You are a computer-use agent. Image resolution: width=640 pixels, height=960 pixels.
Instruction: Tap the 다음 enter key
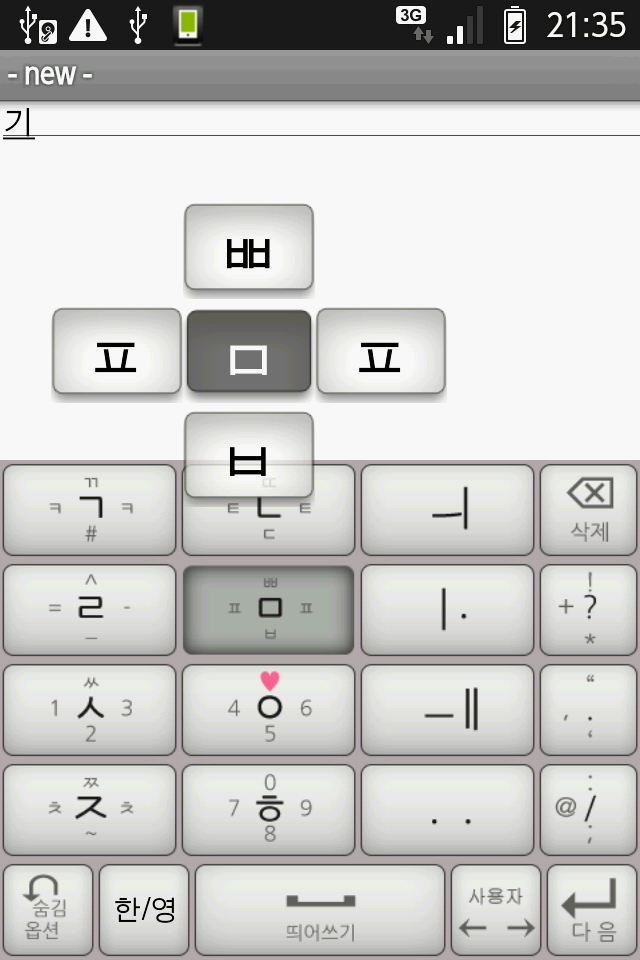(592, 908)
